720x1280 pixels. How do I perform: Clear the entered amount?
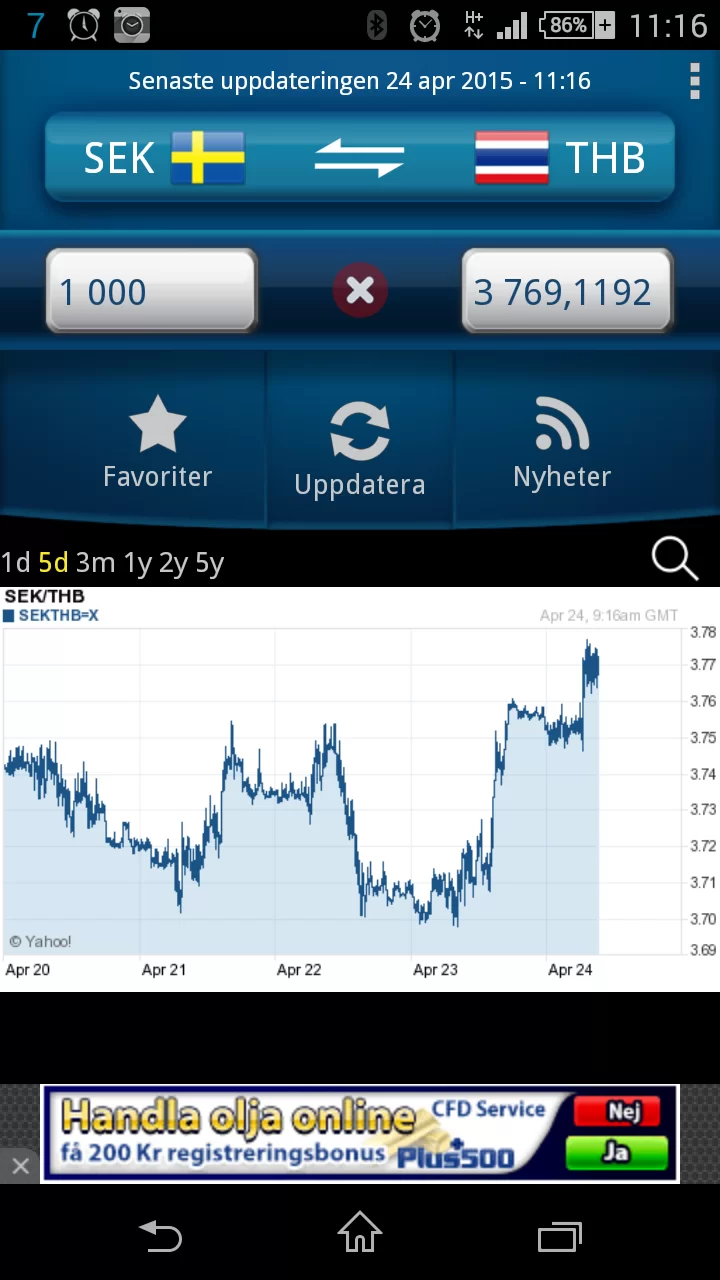coord(360,291)
